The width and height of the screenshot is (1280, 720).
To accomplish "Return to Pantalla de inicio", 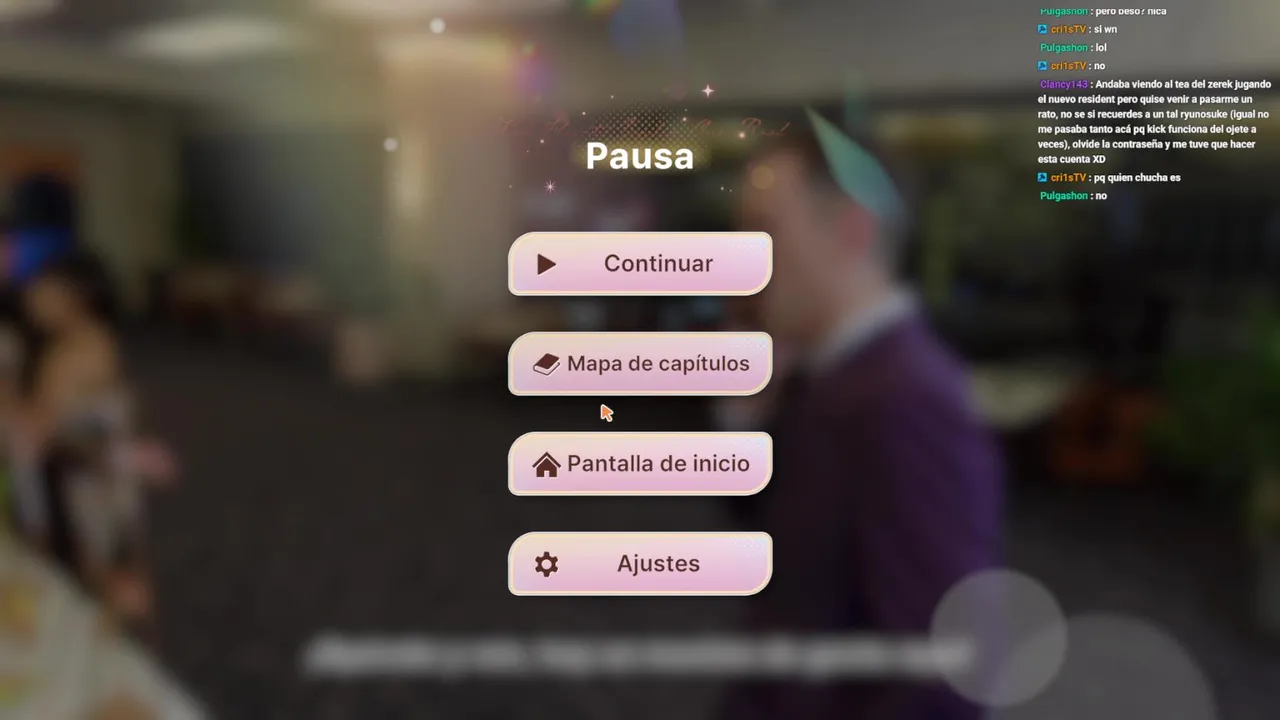I will coord(640,464).
